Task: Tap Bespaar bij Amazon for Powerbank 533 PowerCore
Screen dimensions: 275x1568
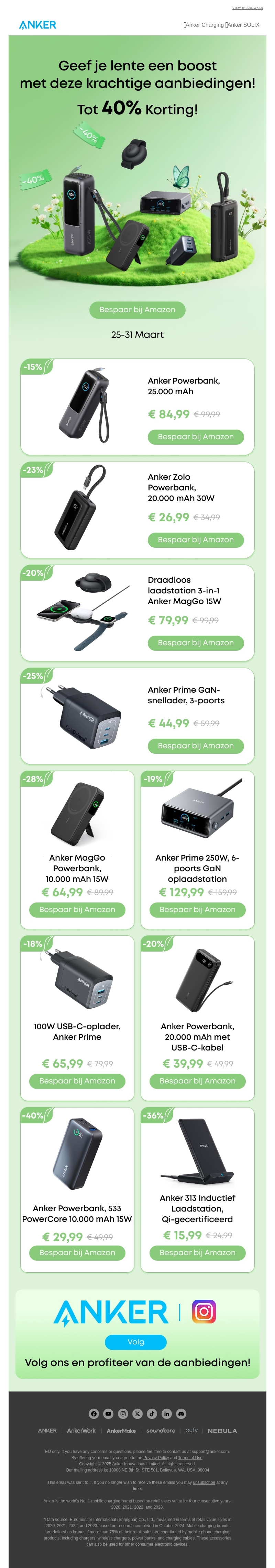Action: coord(77,1252)
